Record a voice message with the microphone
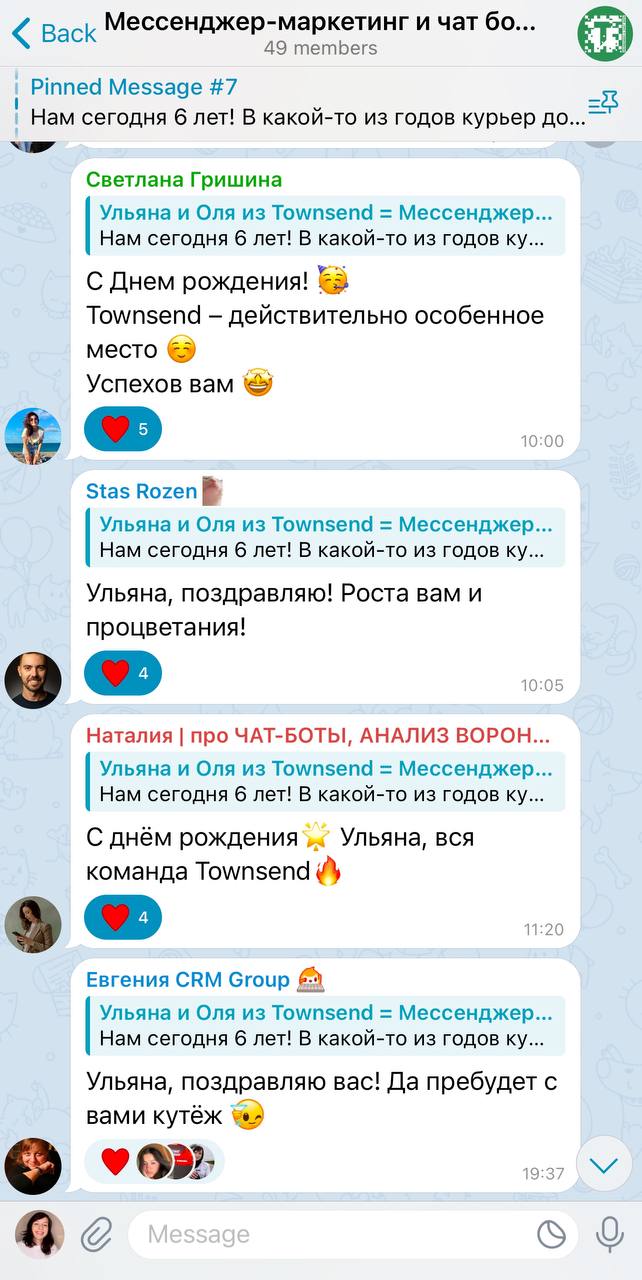 609,1235
